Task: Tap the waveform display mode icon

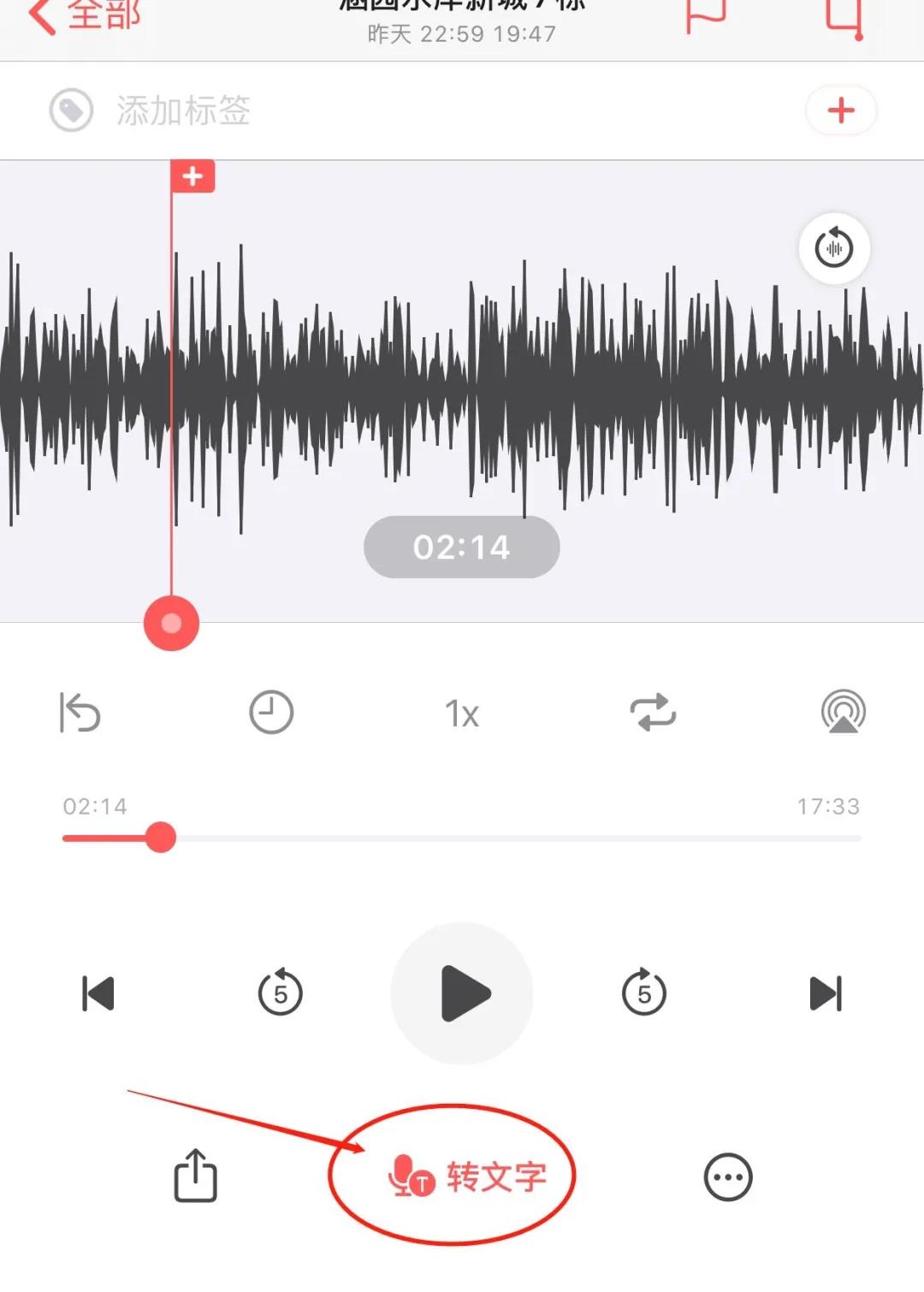Action: click(832, 248)
